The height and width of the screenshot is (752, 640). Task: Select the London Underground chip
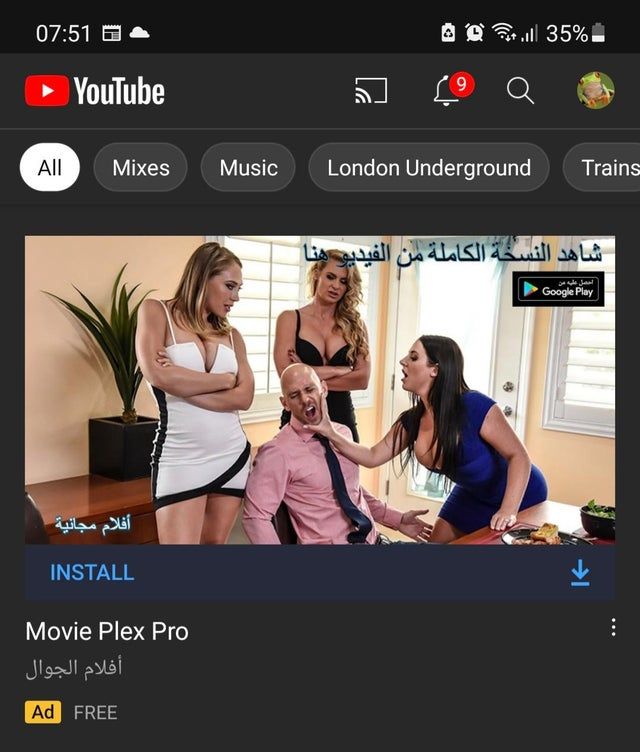pos(429,167)
